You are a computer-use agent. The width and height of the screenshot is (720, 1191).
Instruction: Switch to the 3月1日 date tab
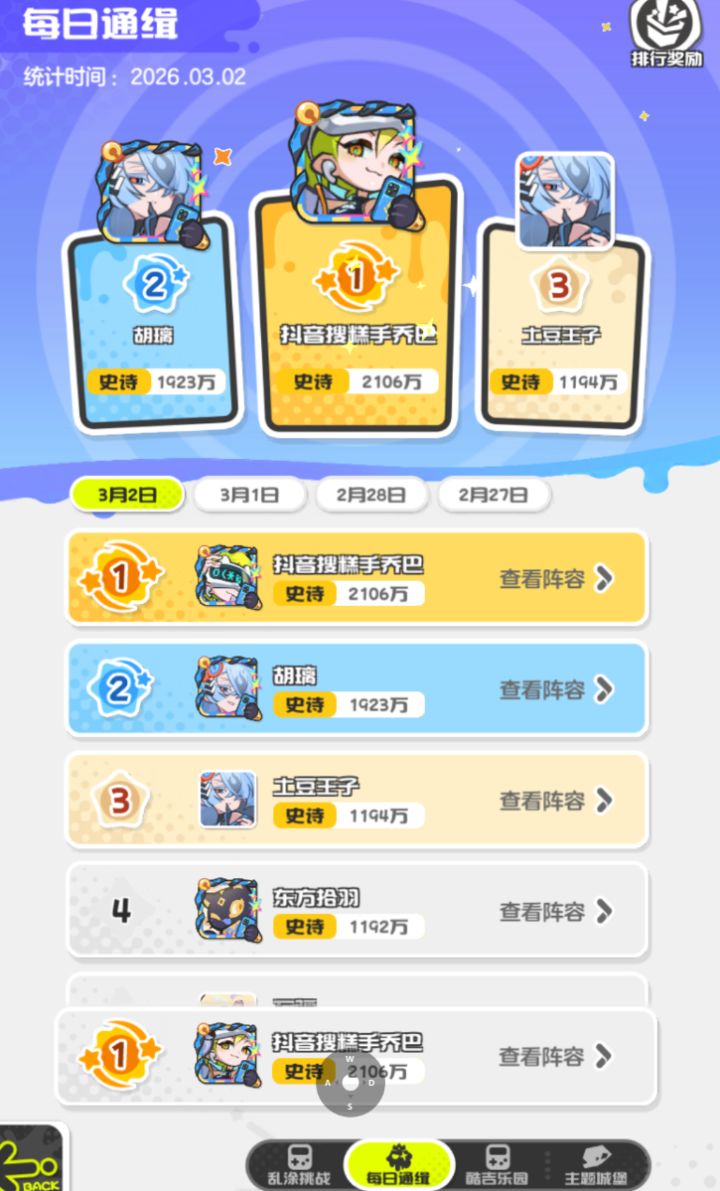coord(249,494)
